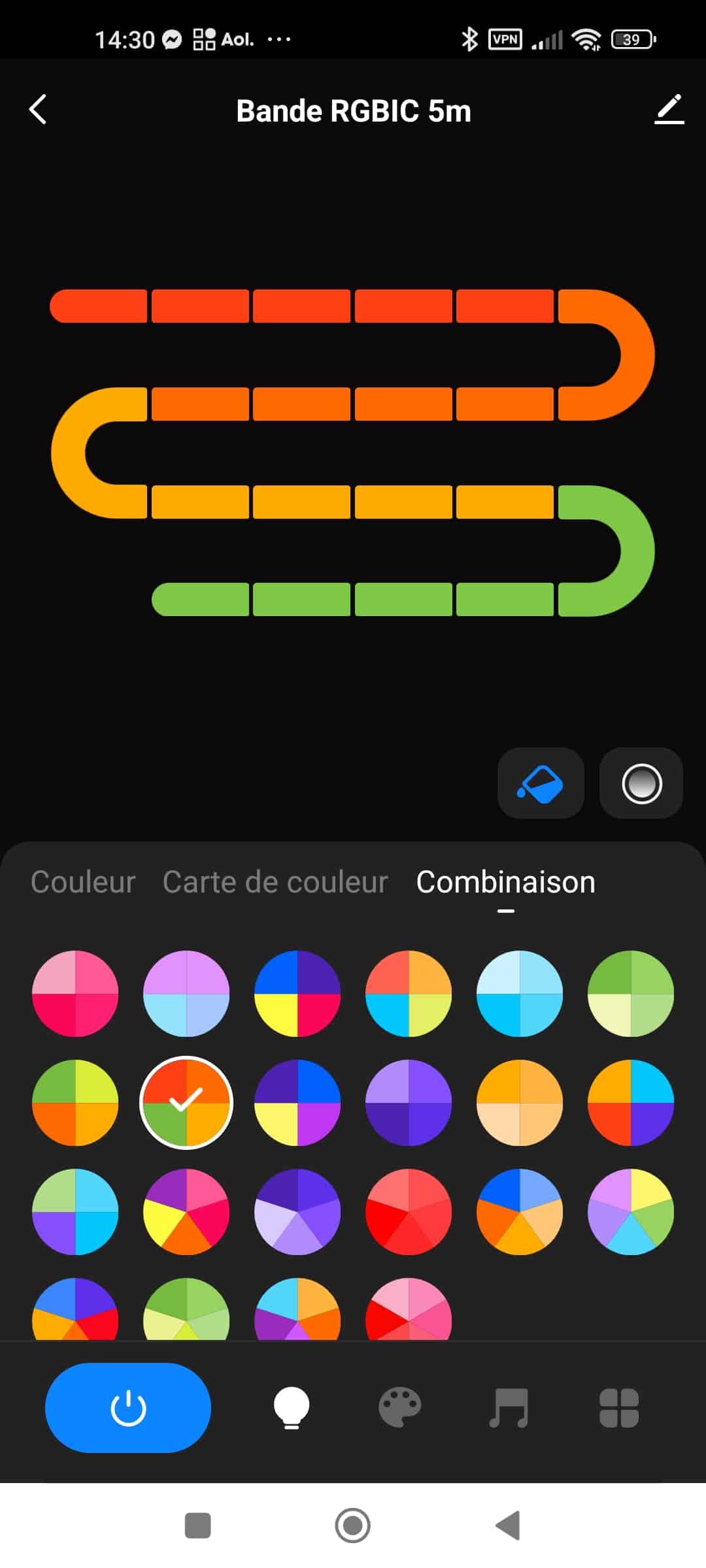
Task: Pick the light blue and cyan combination
Action: 520,993
